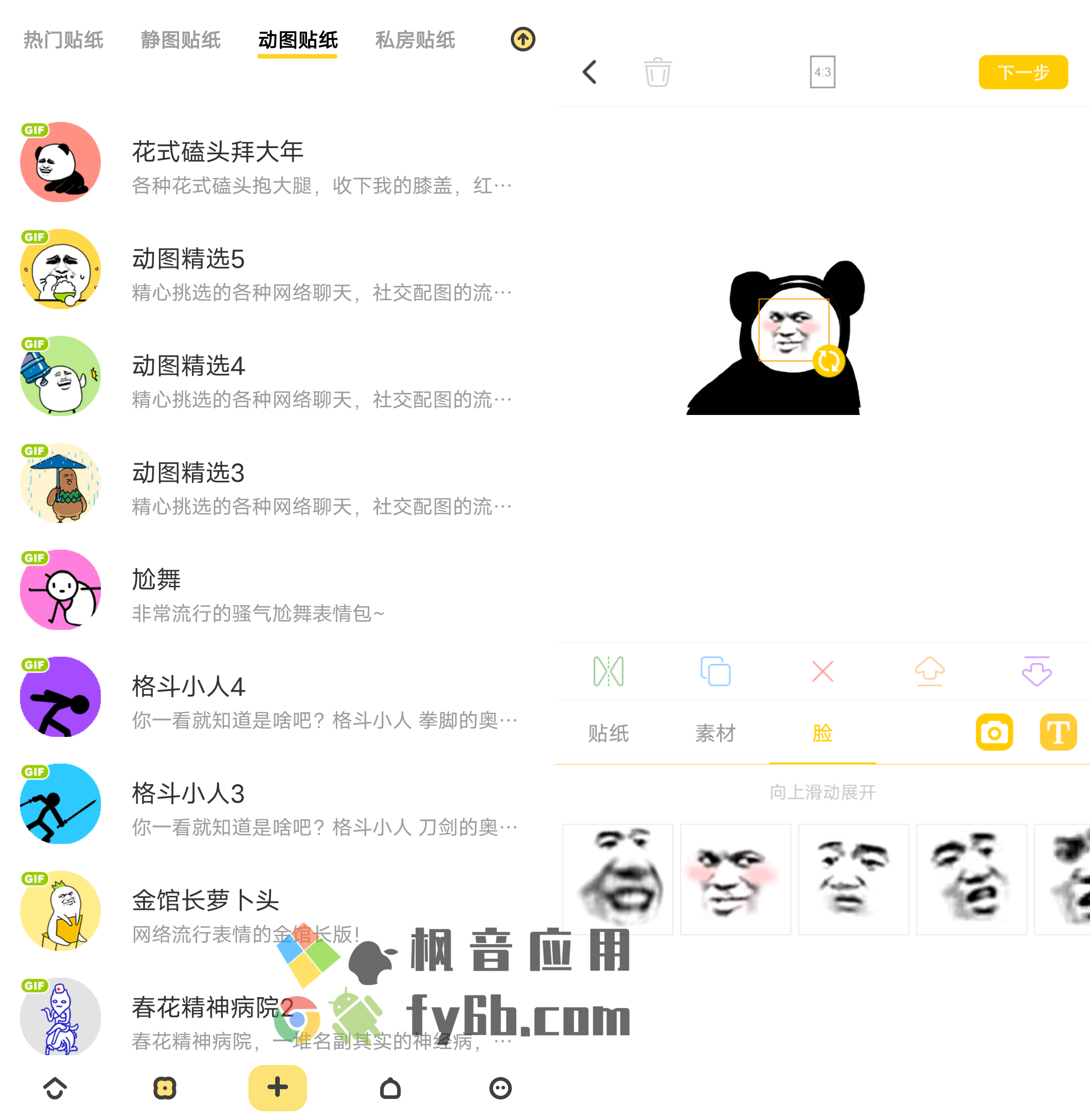This screenshot has height=1120, width=1090.
Task: Go back with the left arrow
Action: coord(589,72)
